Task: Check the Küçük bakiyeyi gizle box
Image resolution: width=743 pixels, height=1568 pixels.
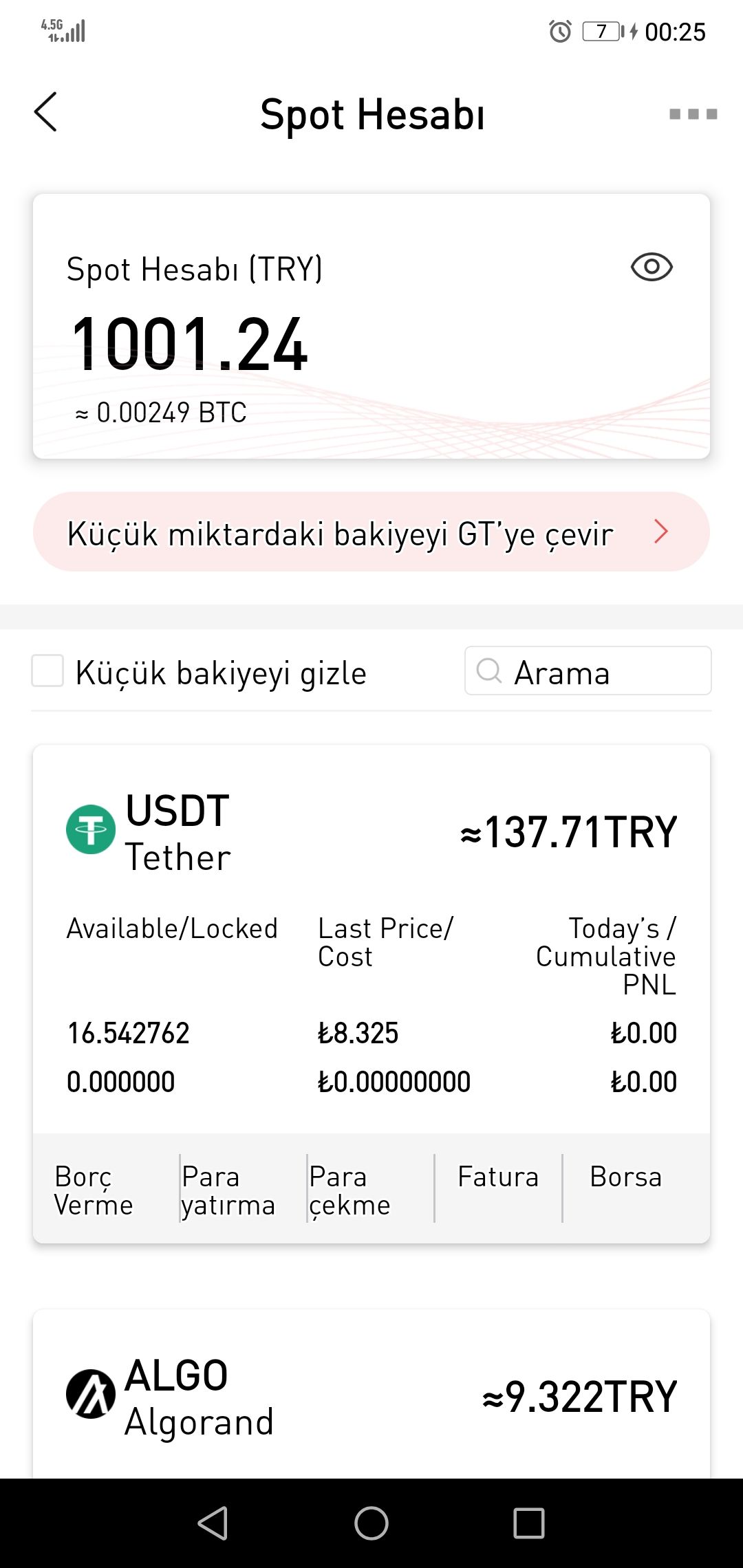Action: (x=47, y=671)
